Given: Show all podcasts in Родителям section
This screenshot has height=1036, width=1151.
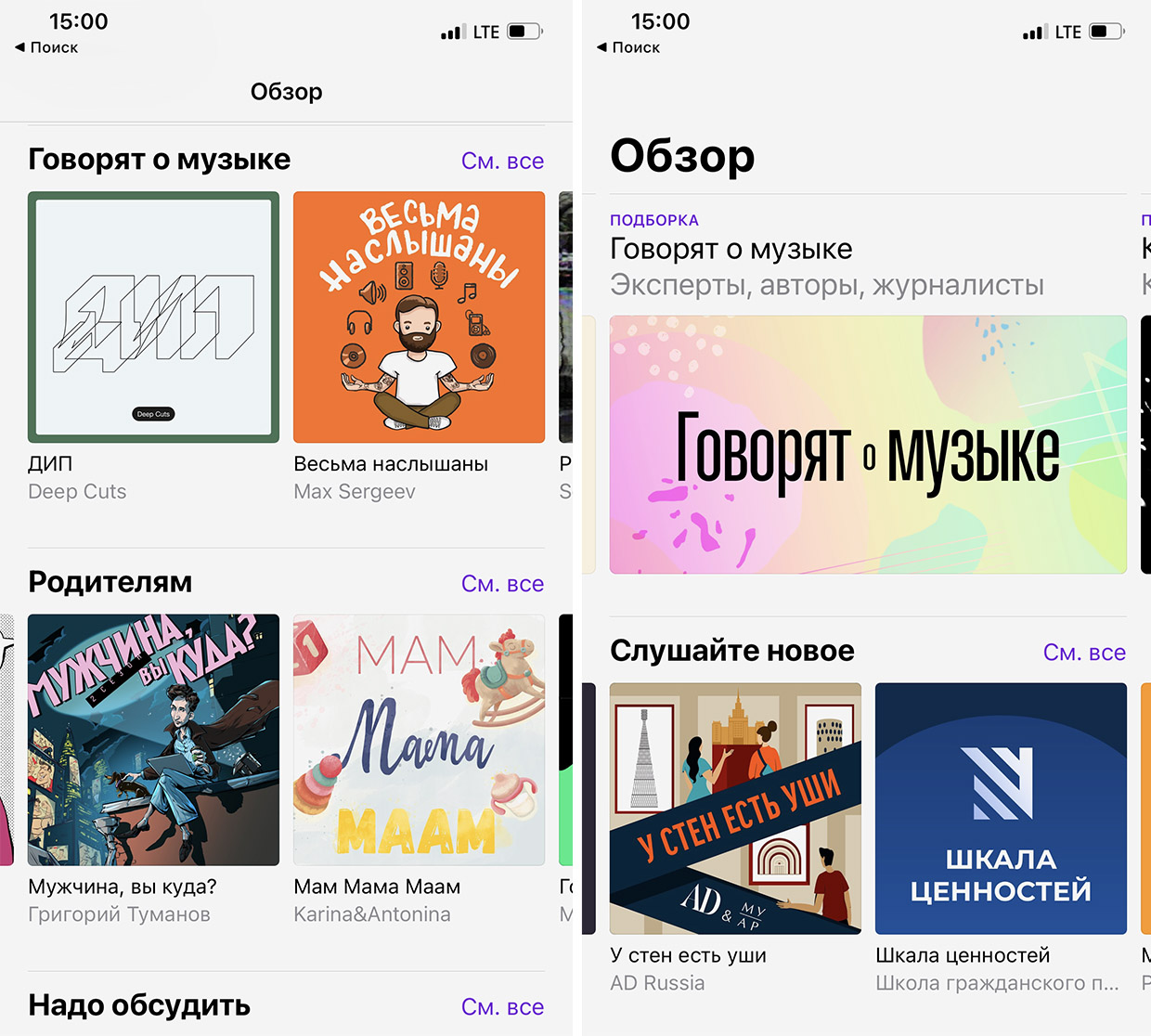Looking at the screenshot, I should click(x=502, y=584).
